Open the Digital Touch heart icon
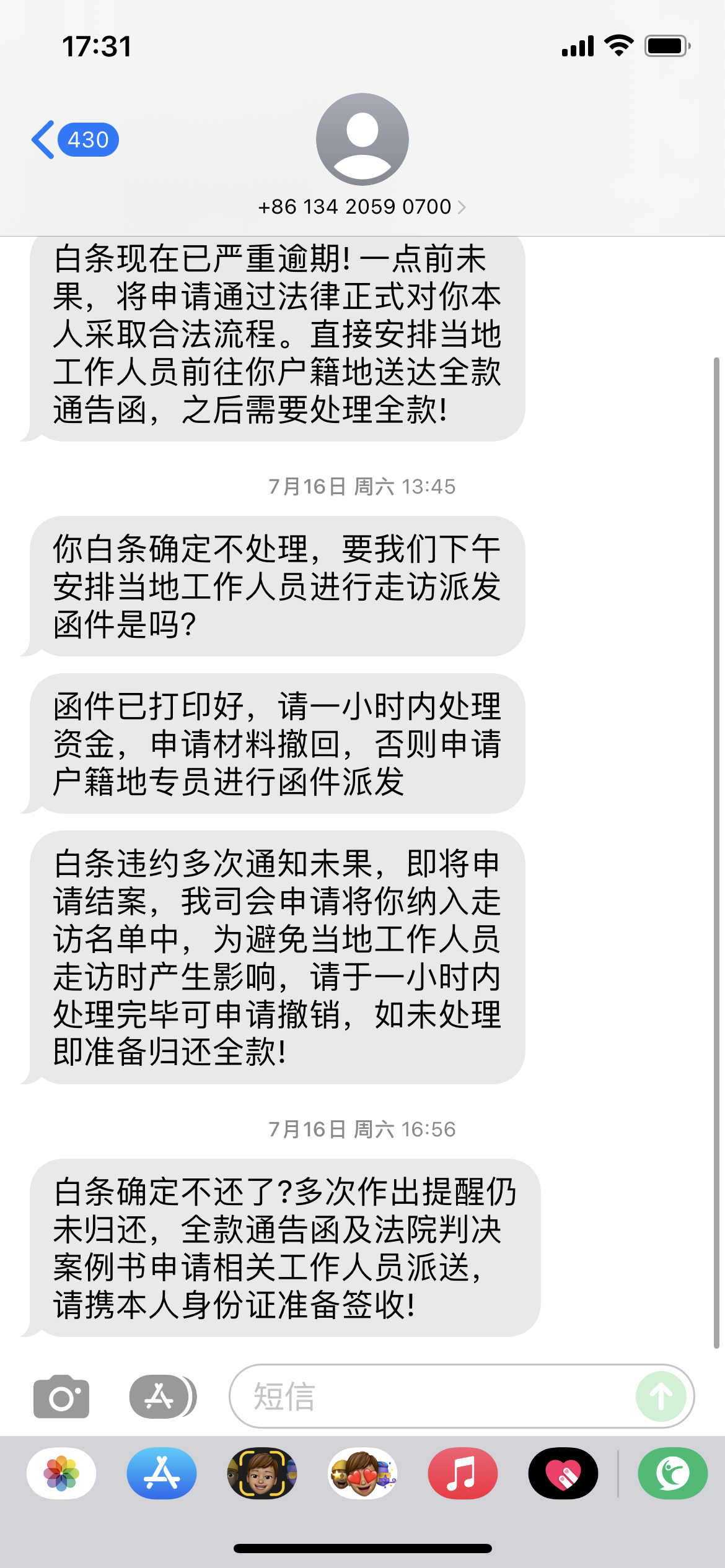This screenshot has width=725, height=1568. point(563,1473)
